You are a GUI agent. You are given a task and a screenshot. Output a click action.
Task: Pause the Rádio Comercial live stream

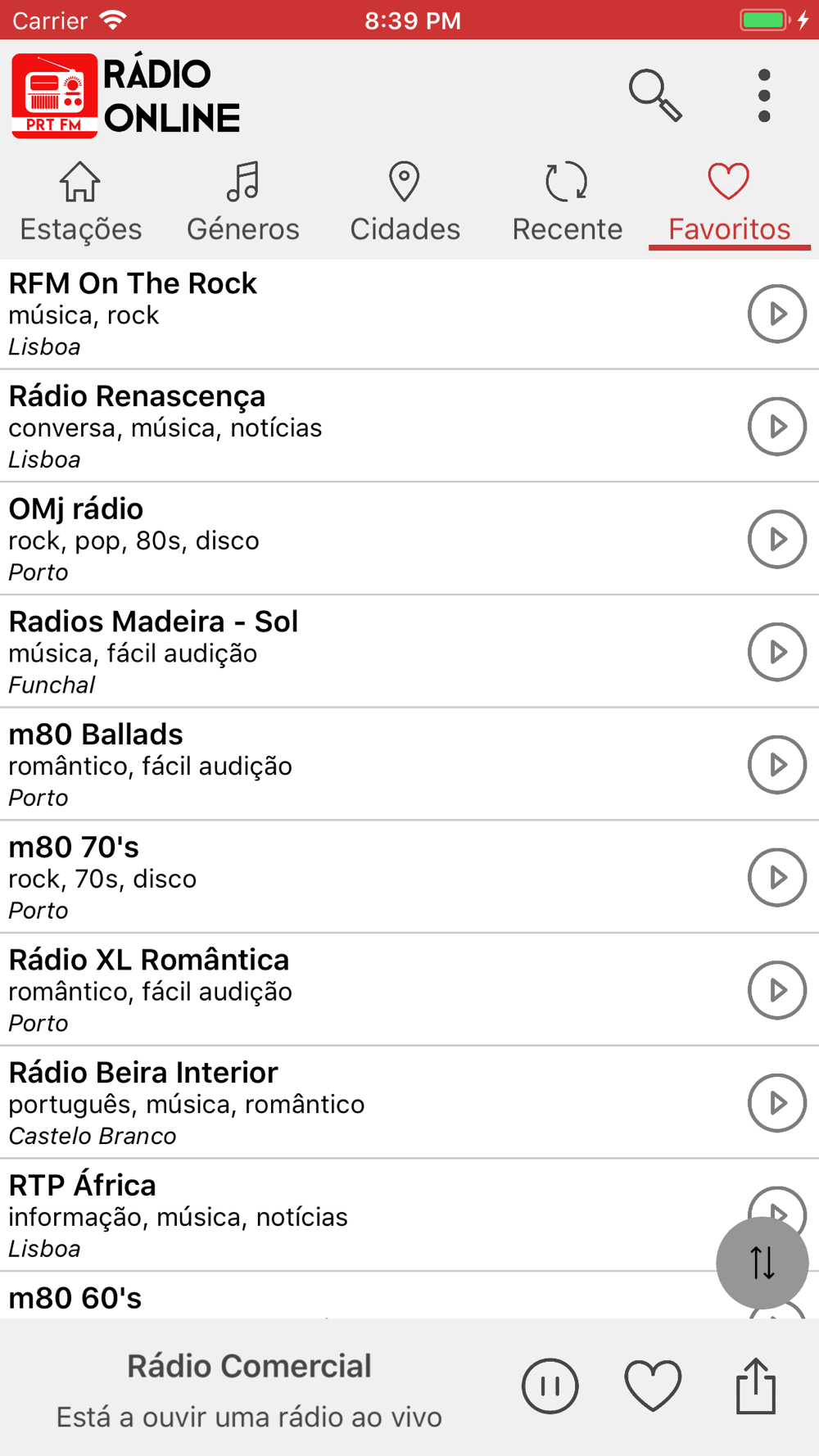click(x=550, y=1386)
